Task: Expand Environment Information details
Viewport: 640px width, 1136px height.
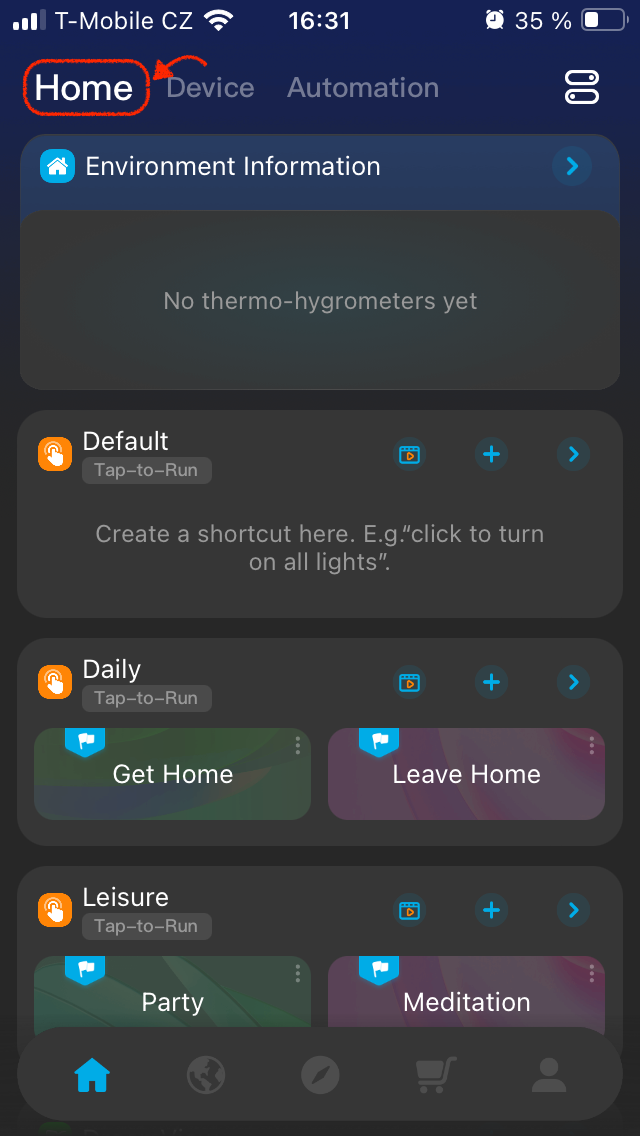Action: (x=572, y=166)
